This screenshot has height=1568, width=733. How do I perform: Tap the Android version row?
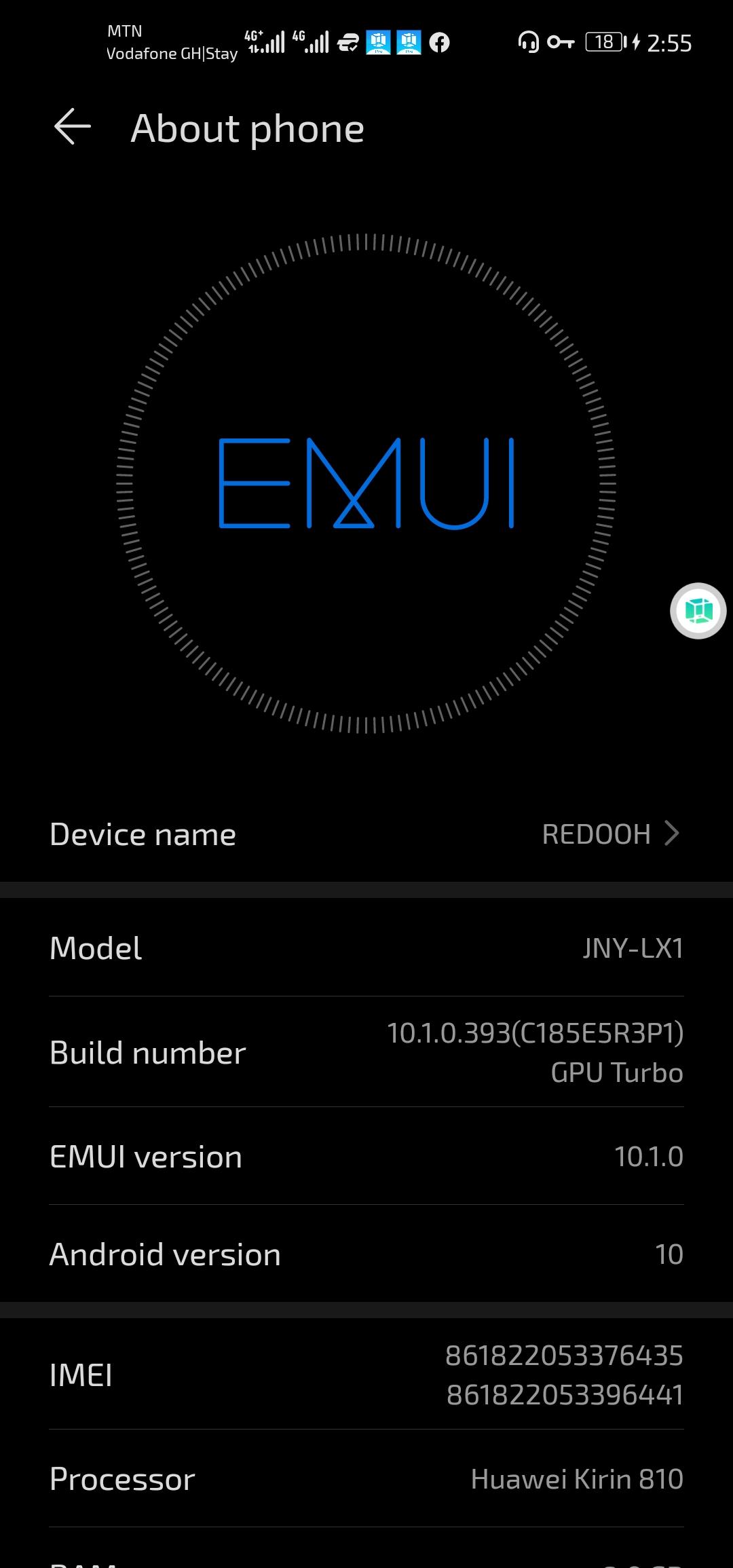366,1254
